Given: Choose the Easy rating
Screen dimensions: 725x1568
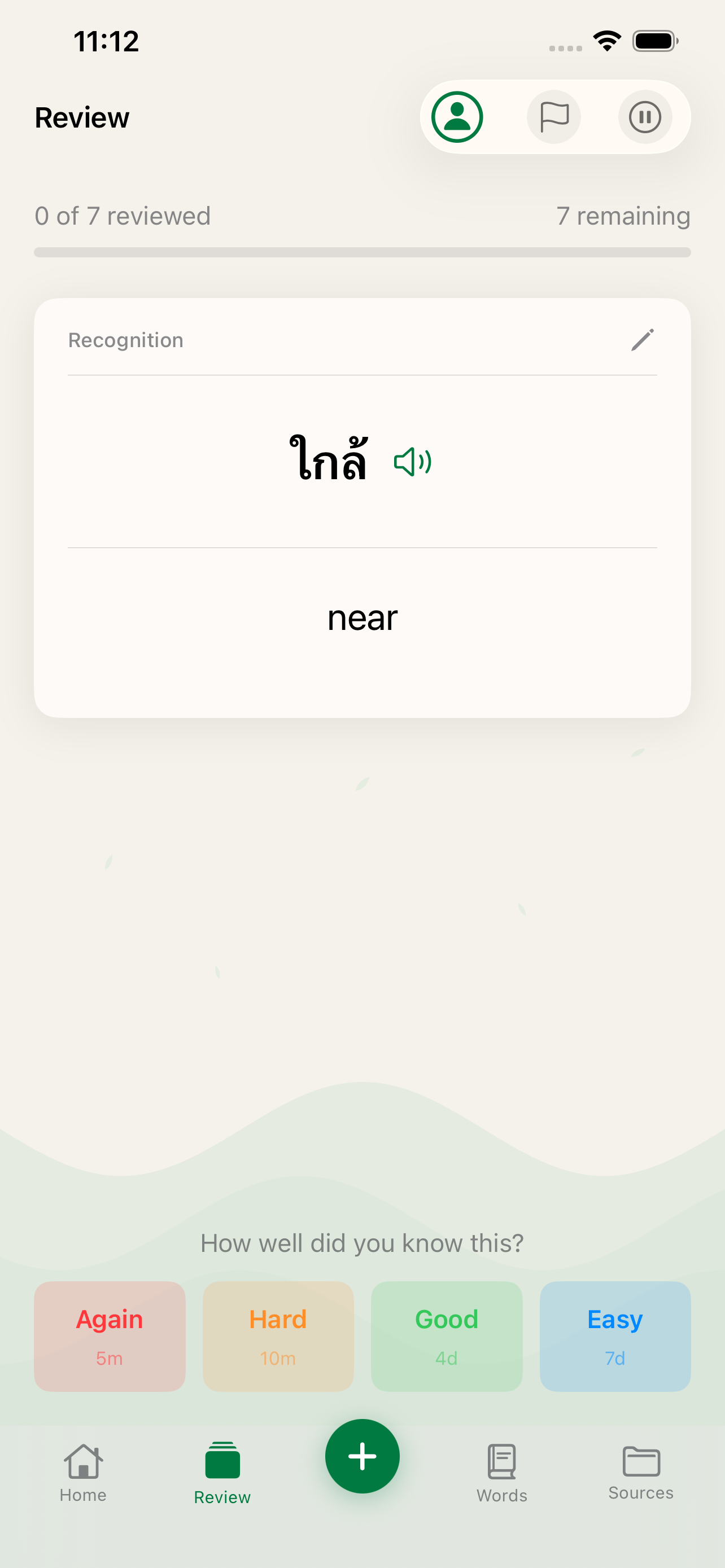Looking at the screenshot, I should pyautogui.click(x=615, y=1337).
